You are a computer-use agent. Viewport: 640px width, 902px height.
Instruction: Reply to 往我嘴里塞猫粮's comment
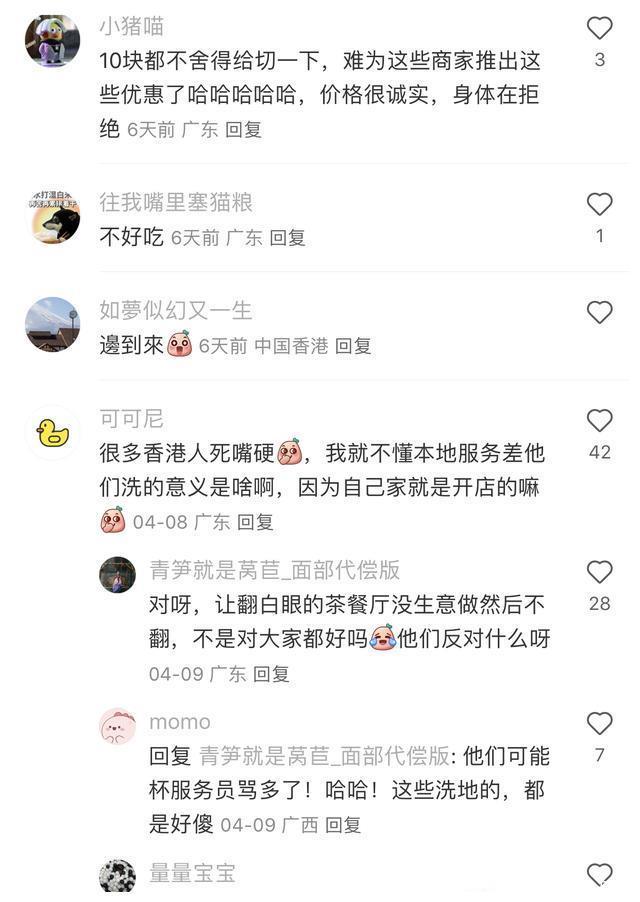coord(287,238)
